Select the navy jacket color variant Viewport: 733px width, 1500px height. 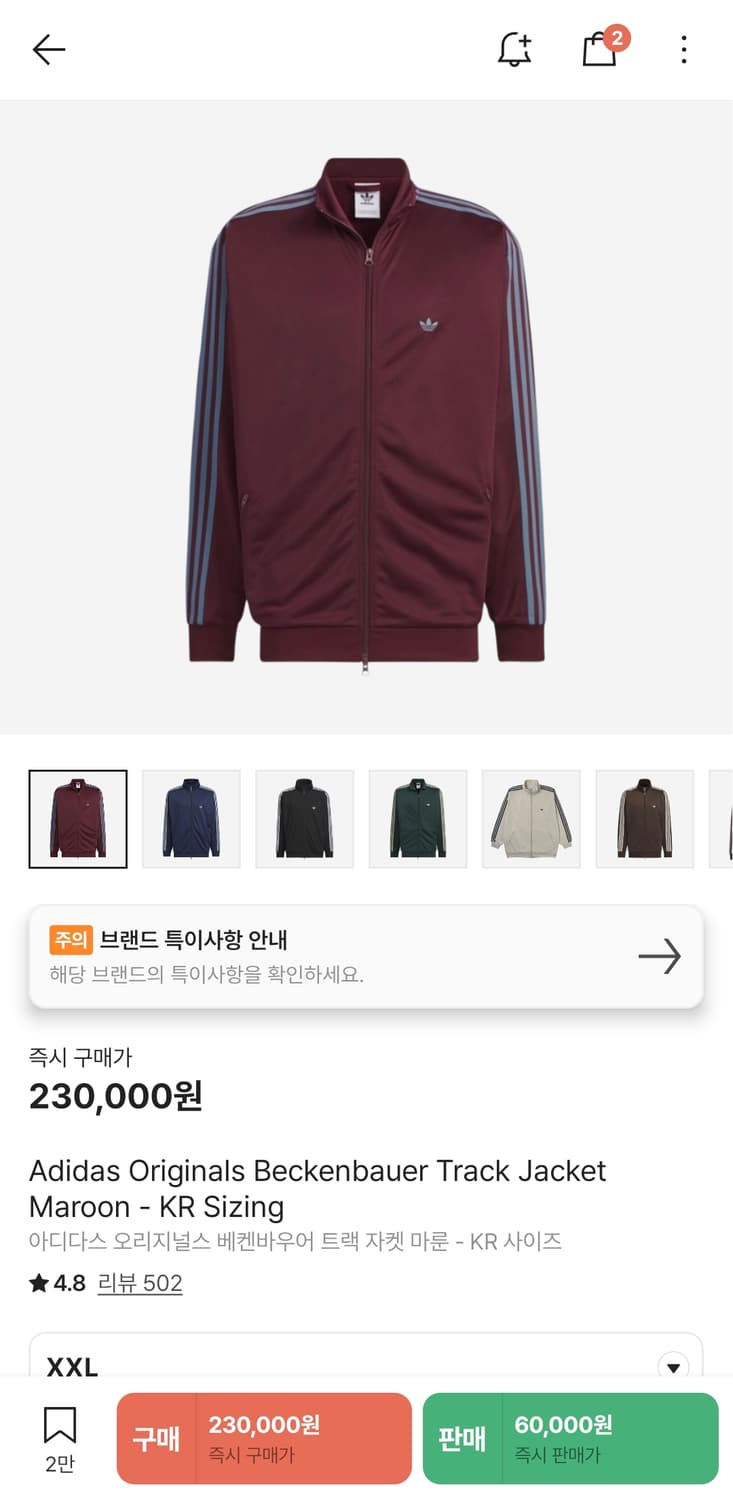pos(191,817)
